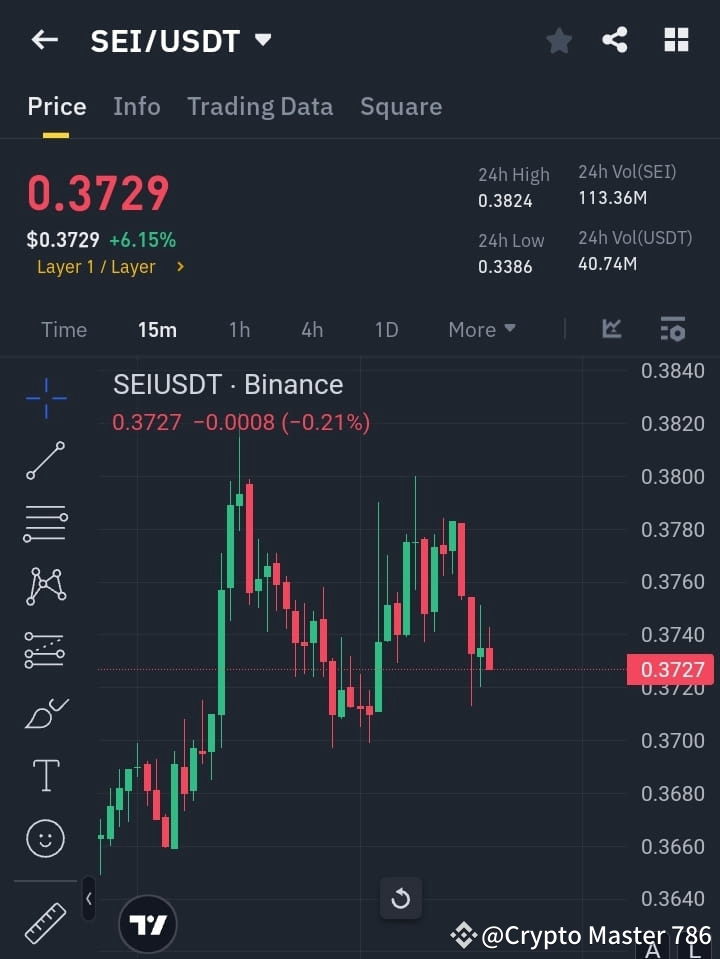Viewport: 720px width, 959px height.
Task: Pick the brush drawing tool
Action: 45,712
